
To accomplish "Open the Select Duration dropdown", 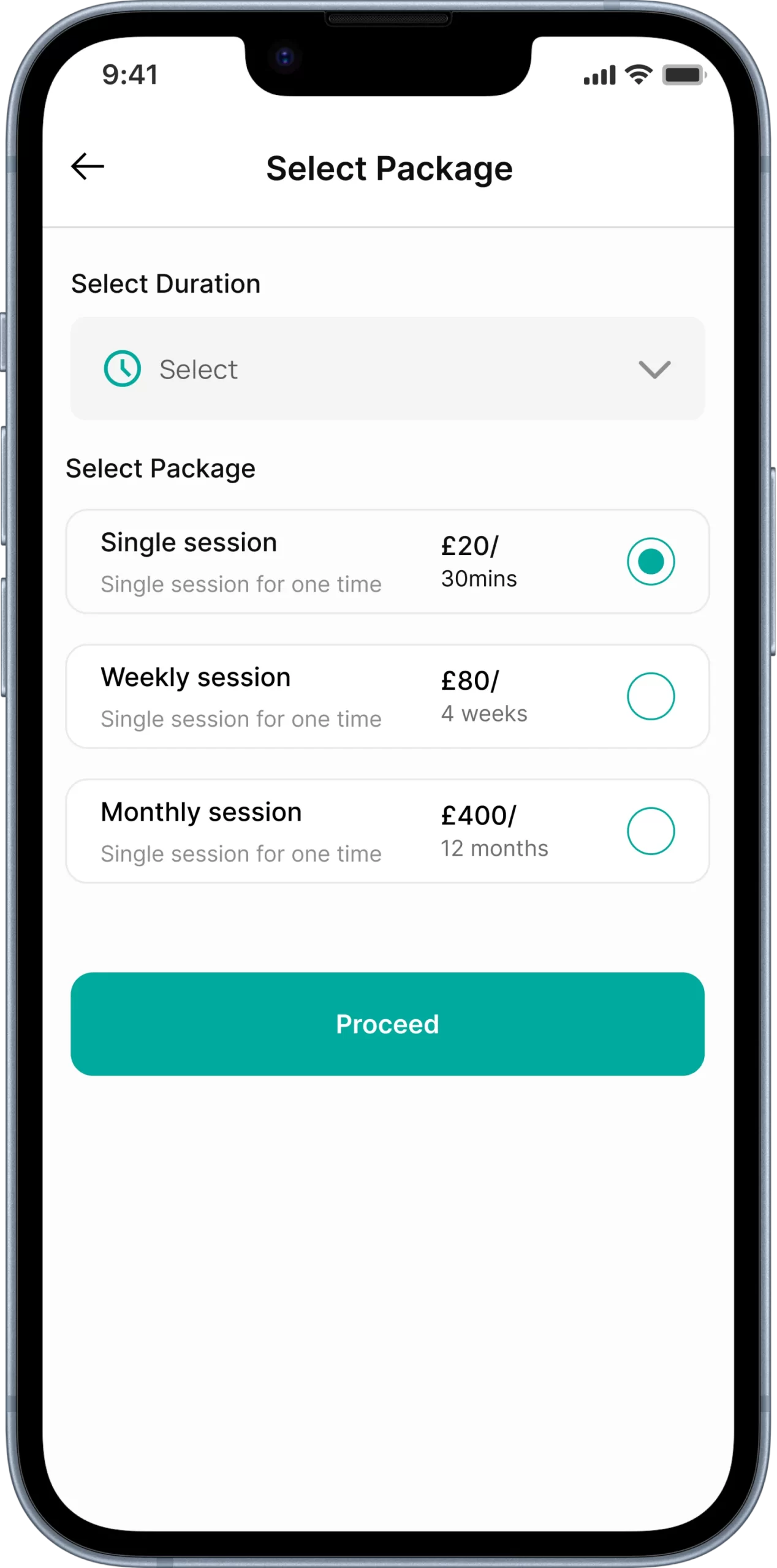I will point(387,369).
